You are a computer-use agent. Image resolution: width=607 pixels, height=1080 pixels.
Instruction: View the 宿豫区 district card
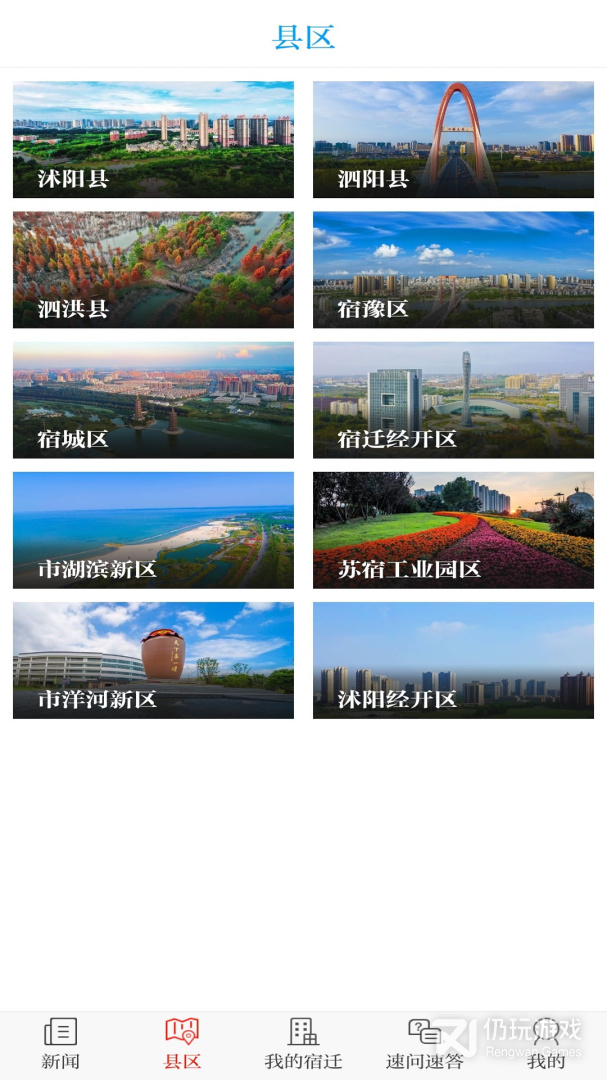tap(453, 270)
